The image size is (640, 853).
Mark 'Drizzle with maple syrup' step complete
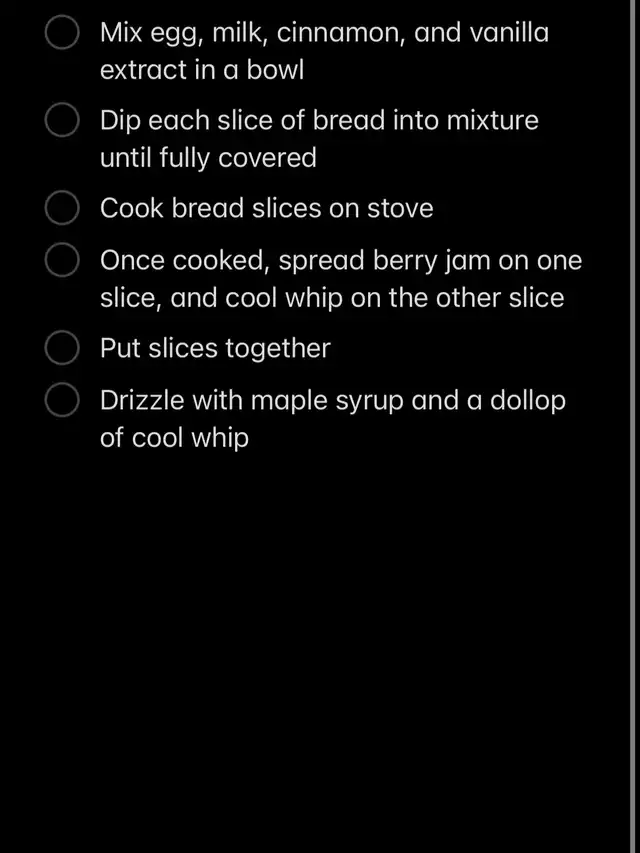point(63,401)
